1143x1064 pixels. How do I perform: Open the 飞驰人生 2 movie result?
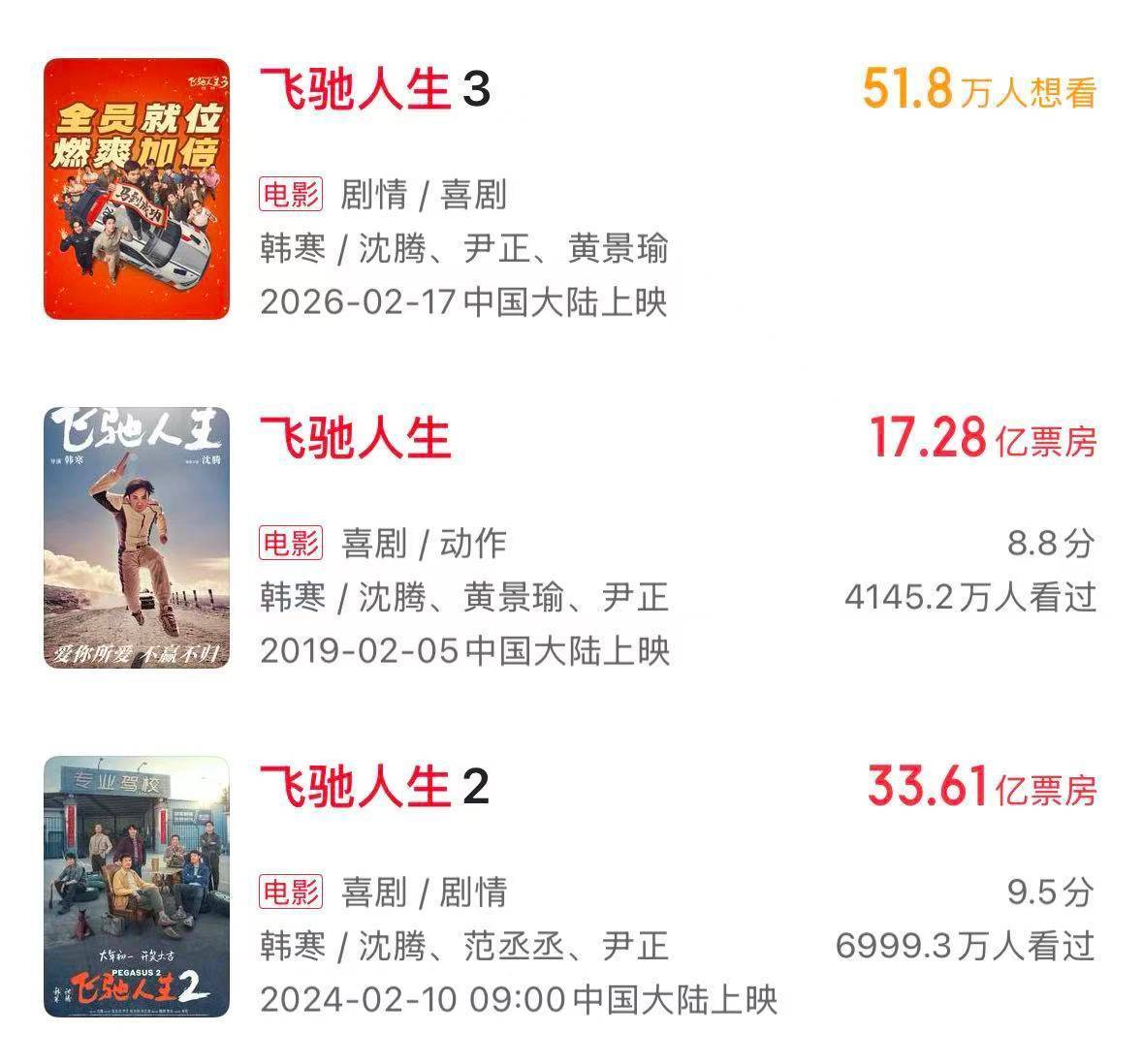[374, 787]
